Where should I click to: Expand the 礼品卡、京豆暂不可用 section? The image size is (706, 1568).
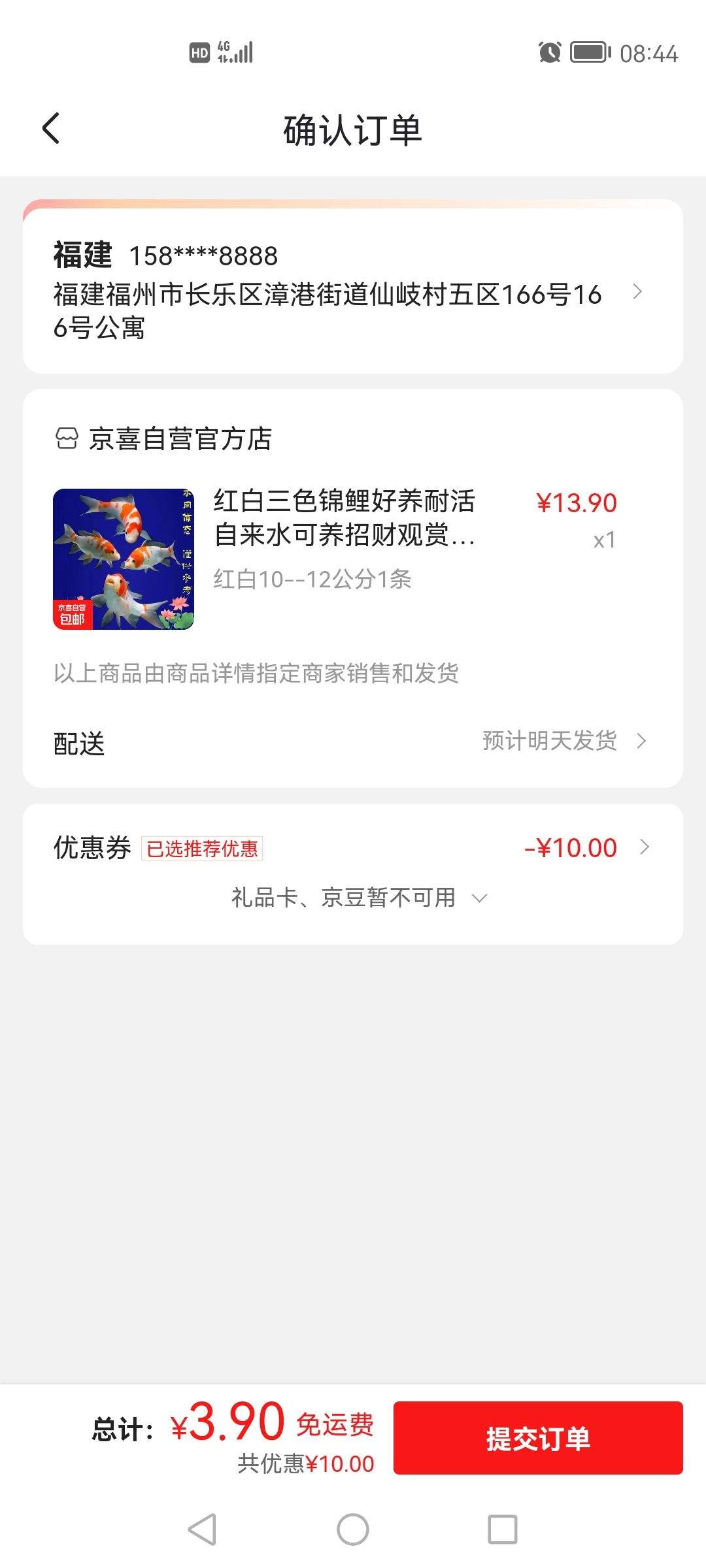360,898
